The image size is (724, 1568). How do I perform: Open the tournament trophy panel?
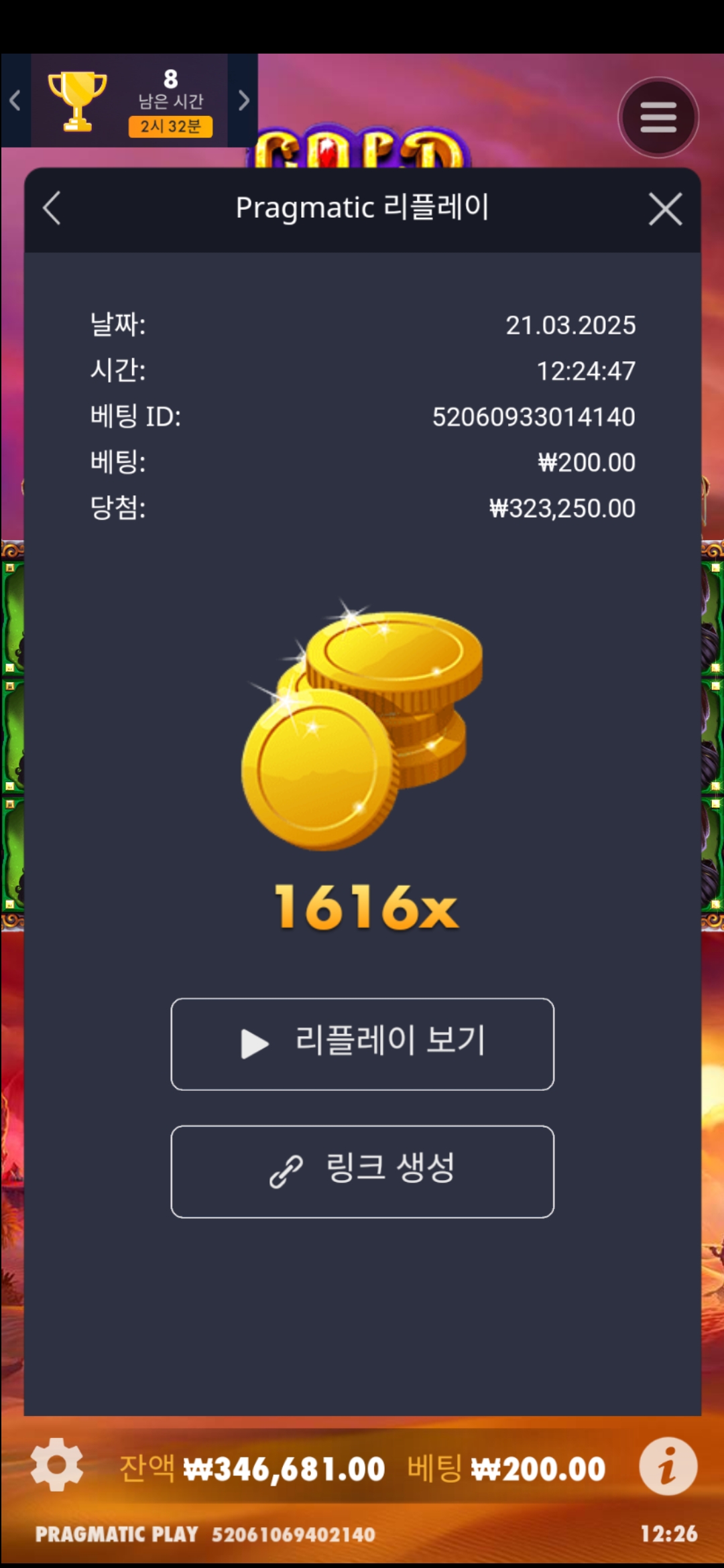click(129, 101)
